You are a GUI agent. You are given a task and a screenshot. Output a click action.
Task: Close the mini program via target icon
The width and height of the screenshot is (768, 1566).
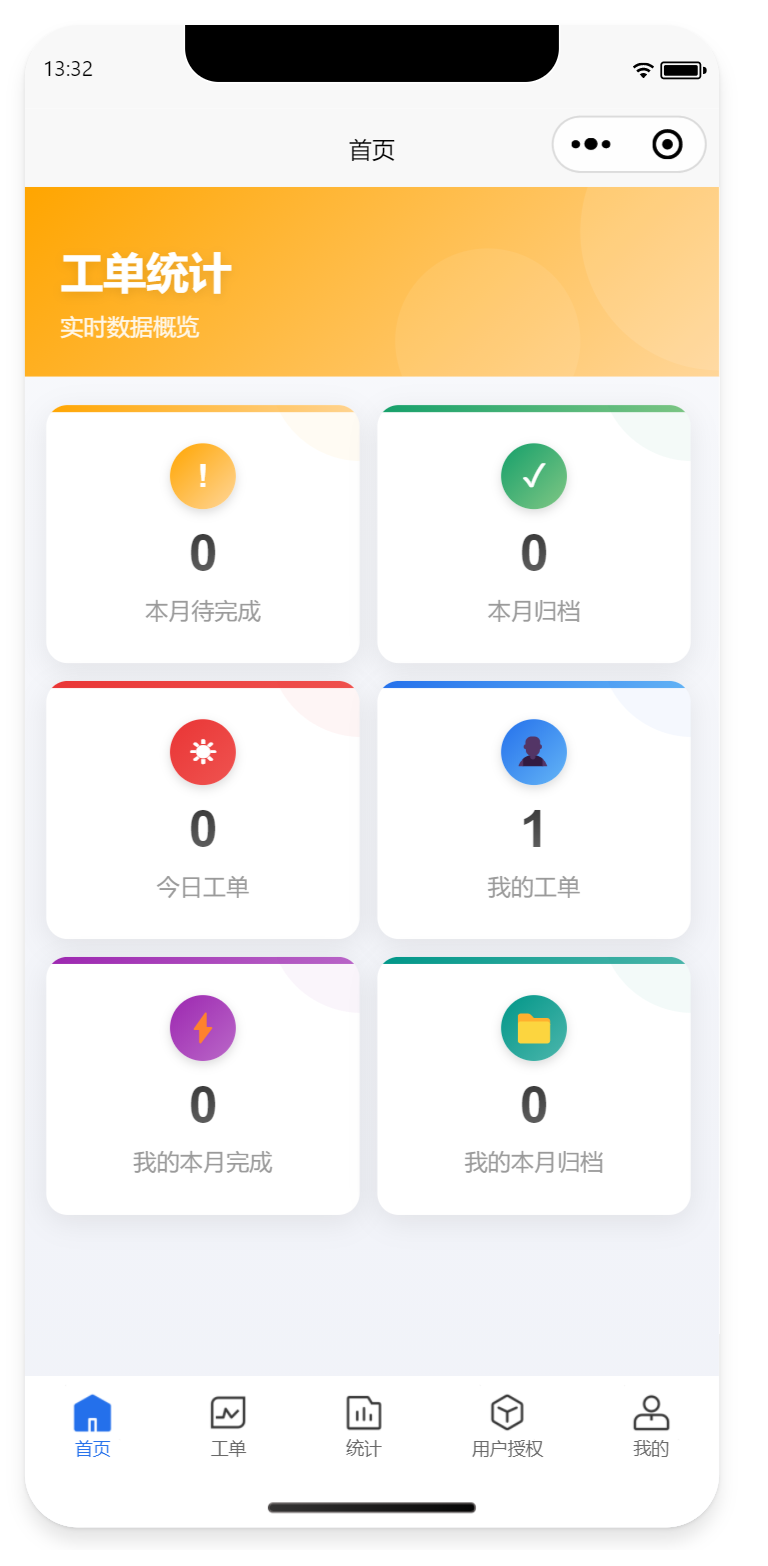(667, 144)
